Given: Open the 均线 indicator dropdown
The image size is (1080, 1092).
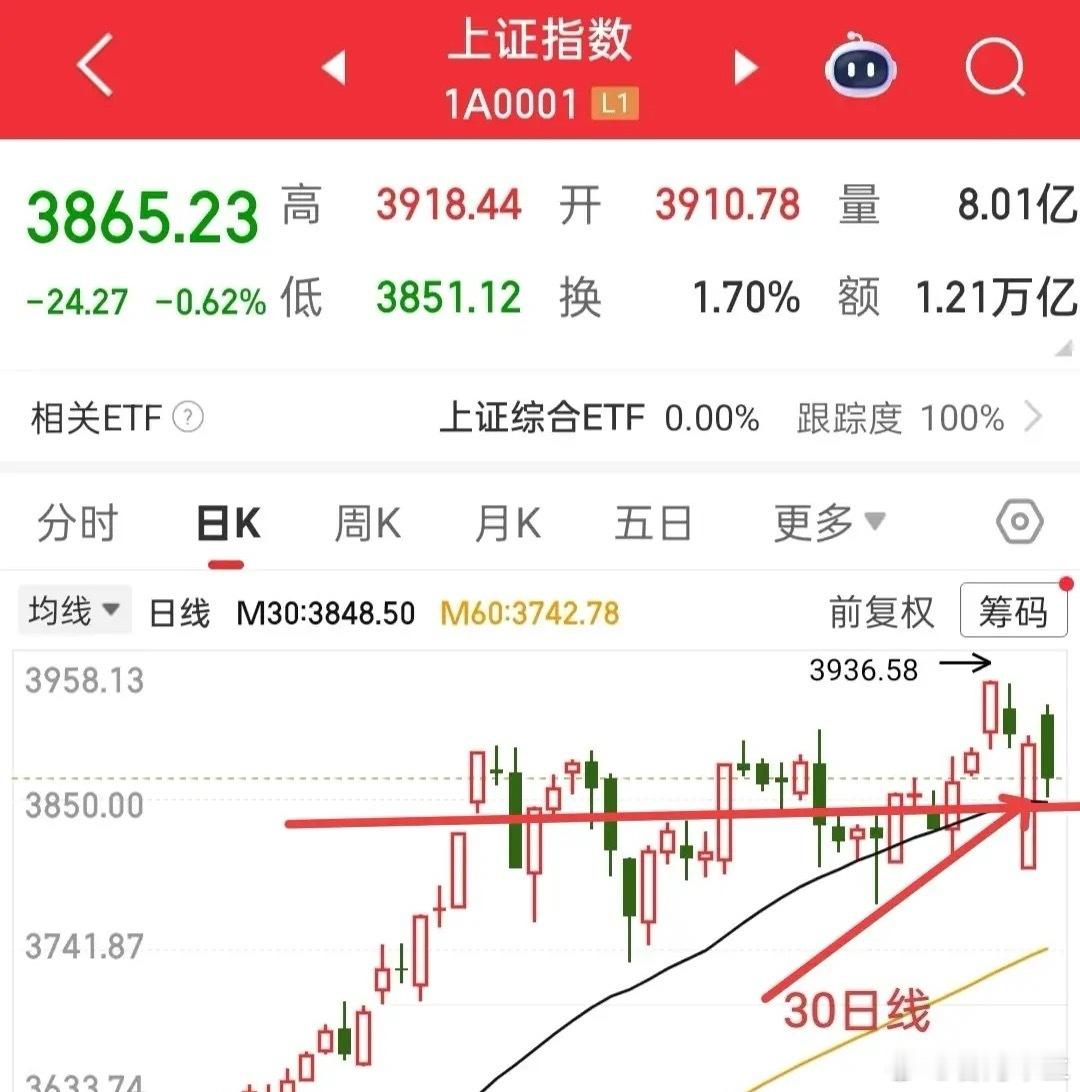Looking at the screenshot, I should (74, 611).
